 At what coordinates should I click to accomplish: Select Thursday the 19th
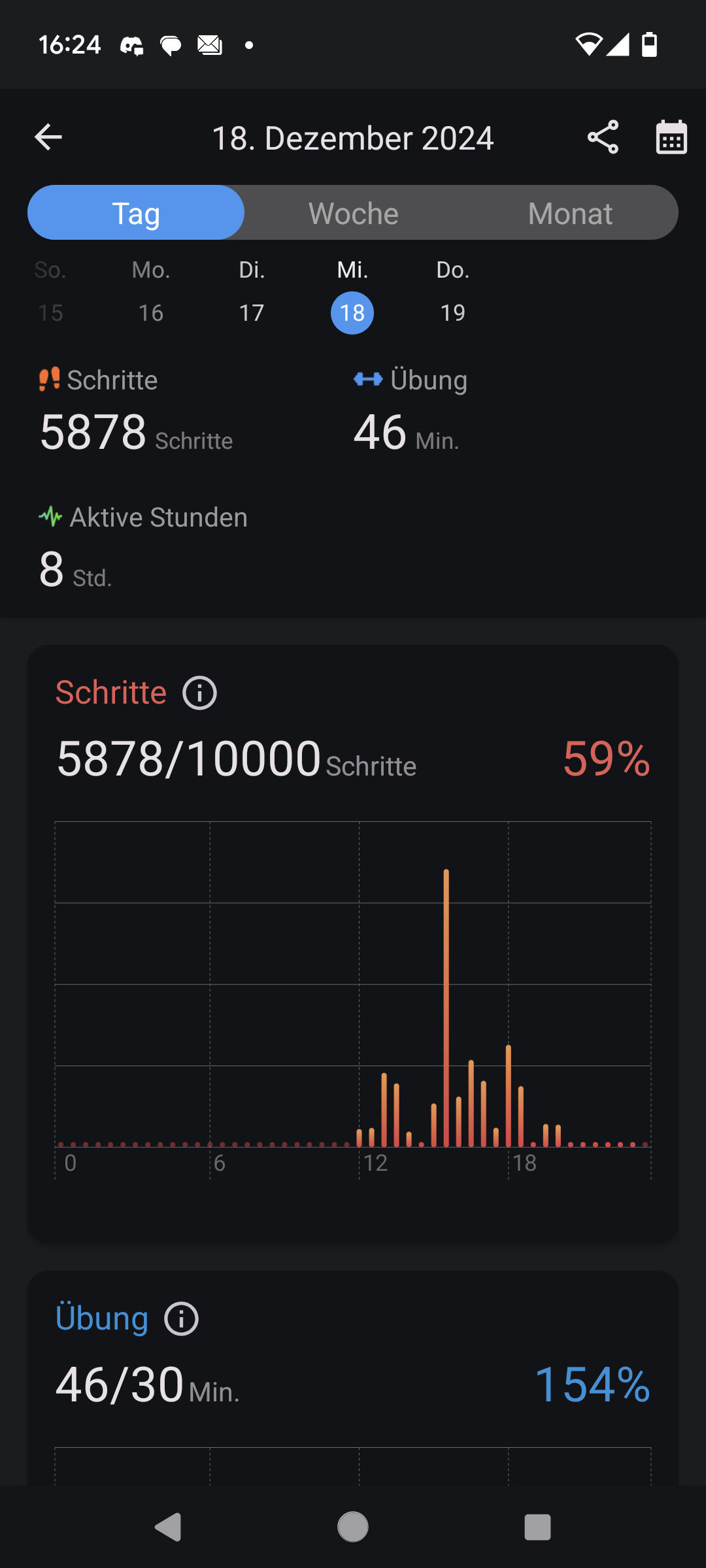pyautogui.click(x=453, y=292)
